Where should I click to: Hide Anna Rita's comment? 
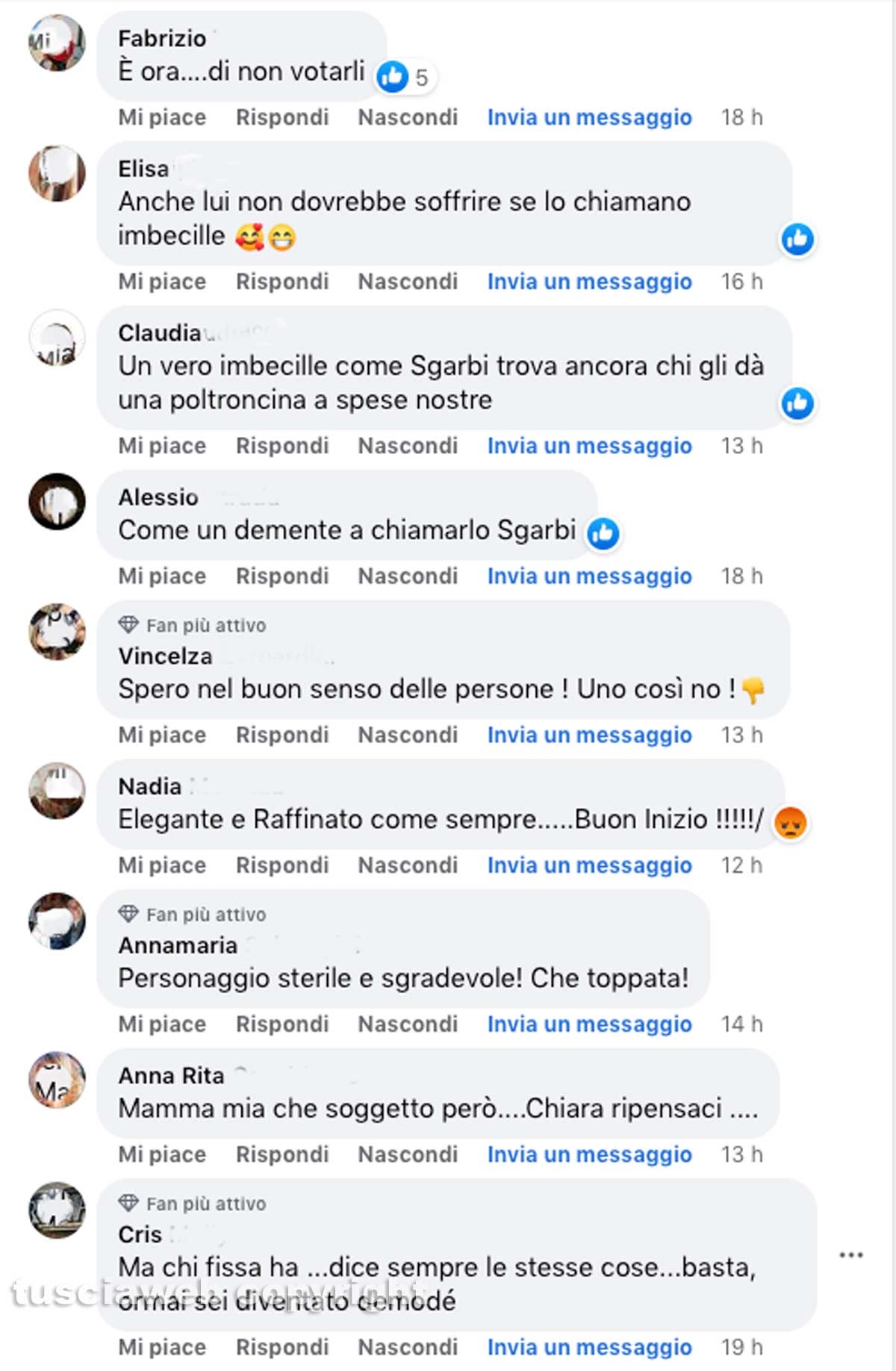[407, 1154]
